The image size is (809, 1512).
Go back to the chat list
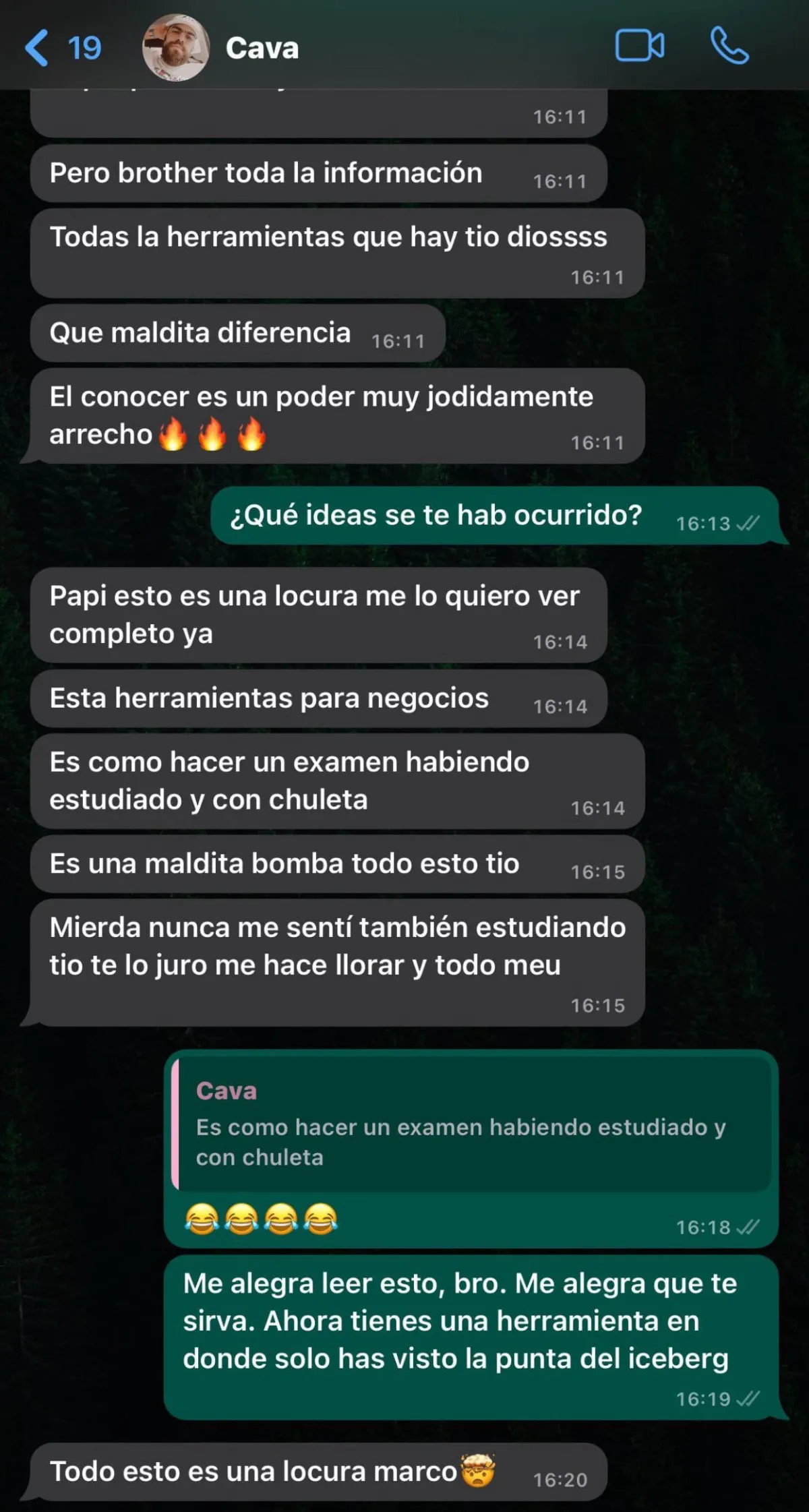tap(62, 48)
